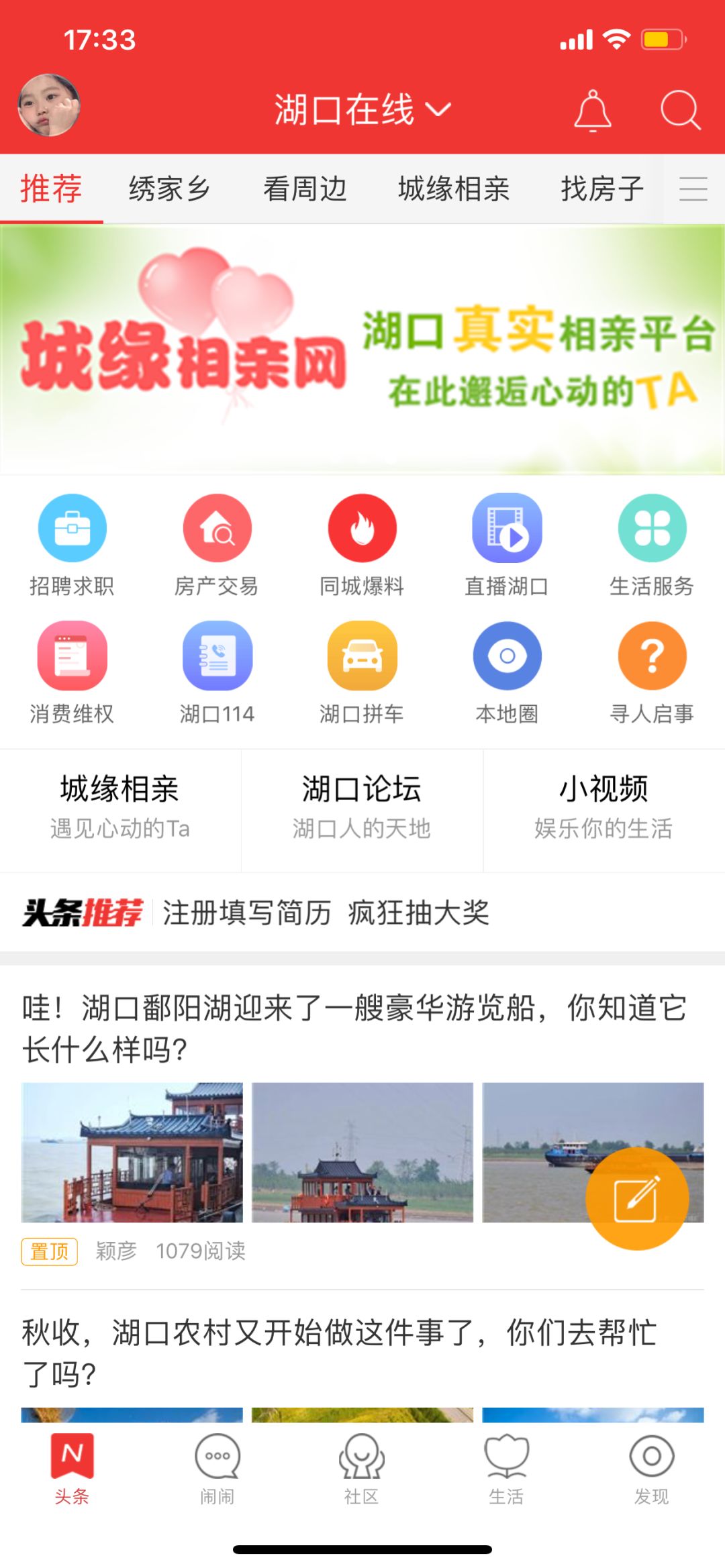Switch to the 社区 bottom tab

(362, 1467)
